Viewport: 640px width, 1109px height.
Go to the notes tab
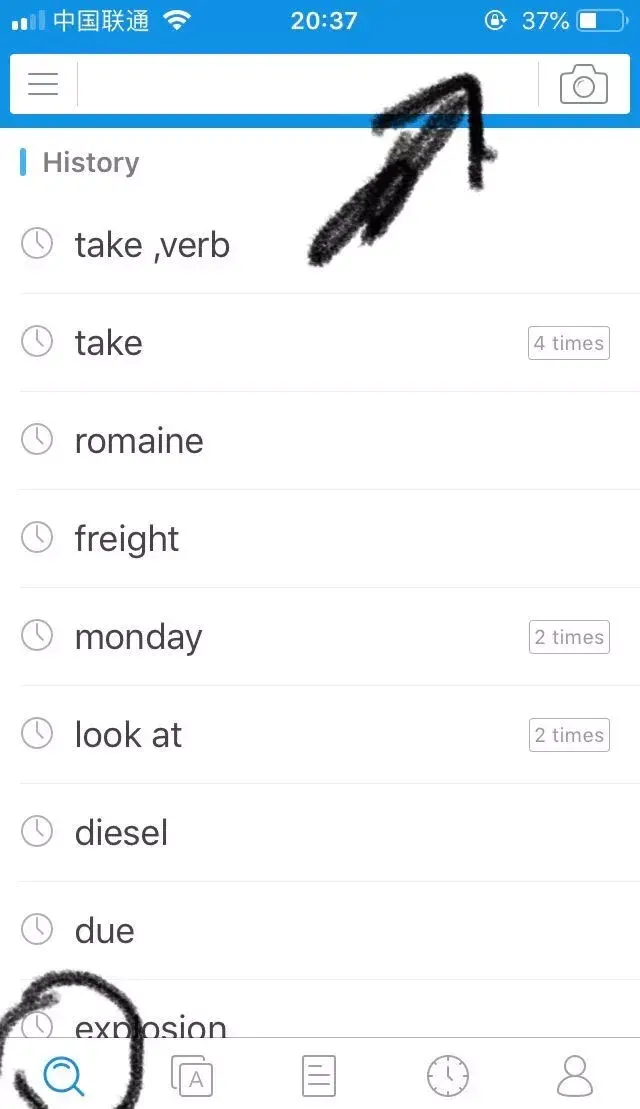coord(319,1076)
